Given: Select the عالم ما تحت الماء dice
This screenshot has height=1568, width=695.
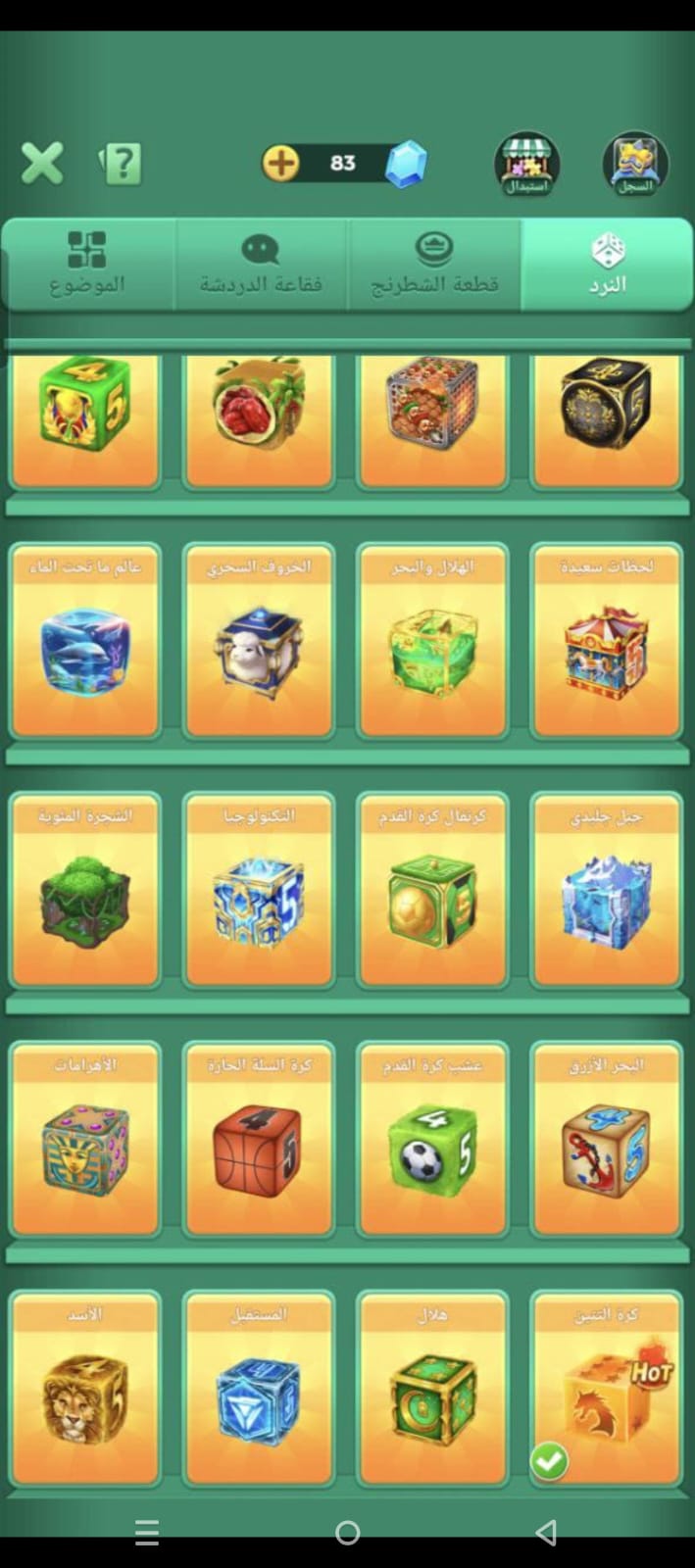Looking at the screenshot, I should pos(84,643).
